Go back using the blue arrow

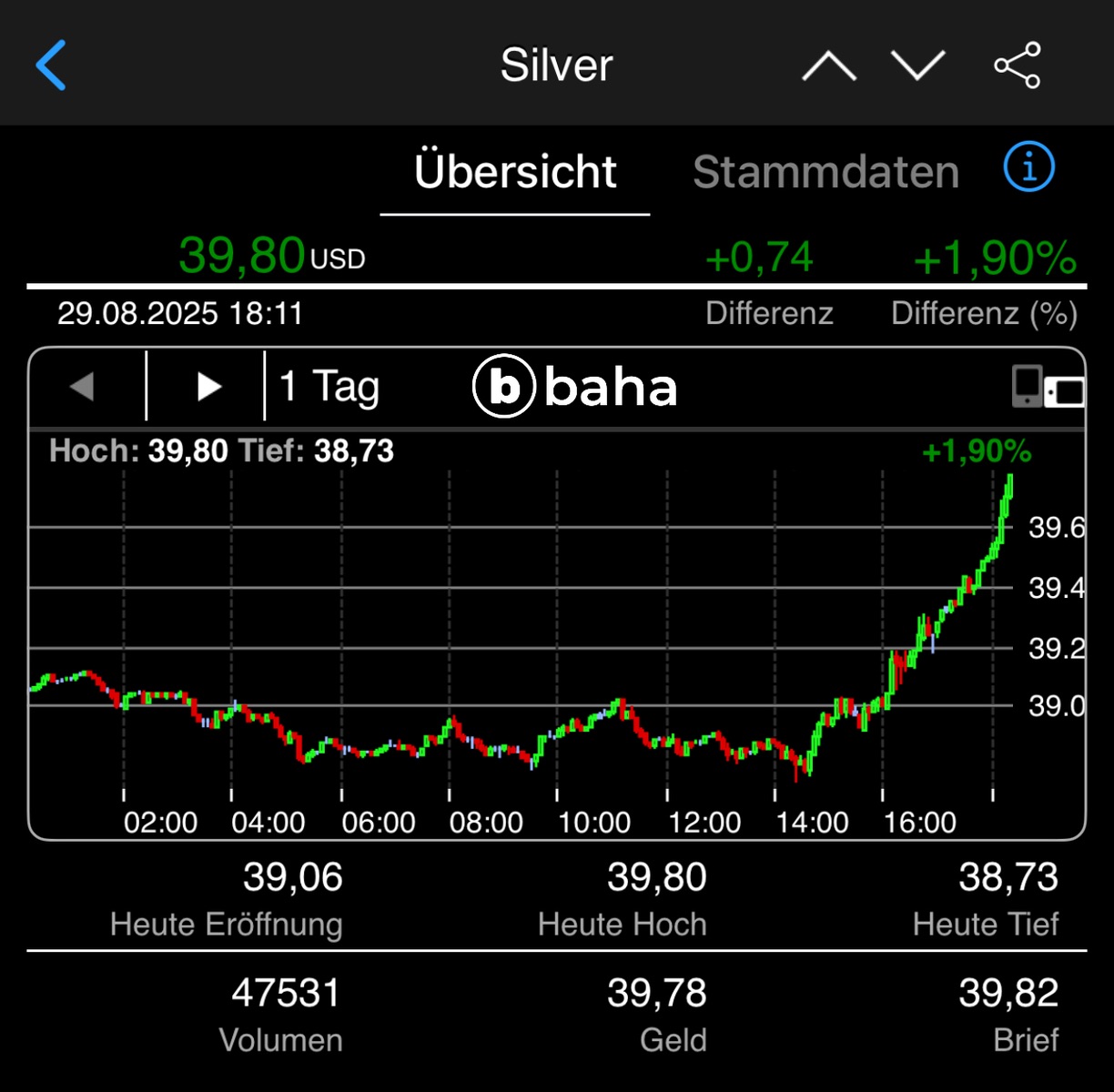51,66
